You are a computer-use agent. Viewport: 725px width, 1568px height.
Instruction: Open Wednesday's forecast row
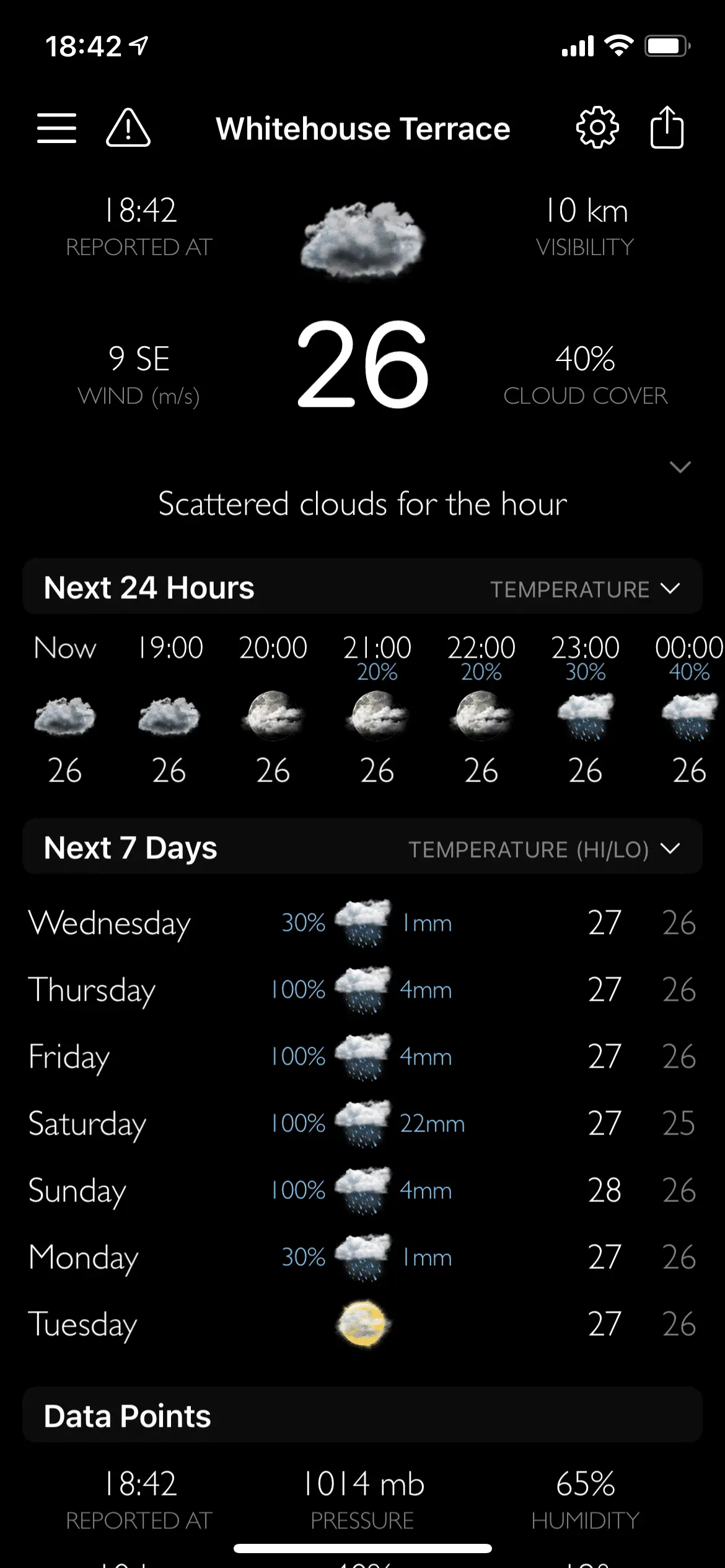click(362, 923)
